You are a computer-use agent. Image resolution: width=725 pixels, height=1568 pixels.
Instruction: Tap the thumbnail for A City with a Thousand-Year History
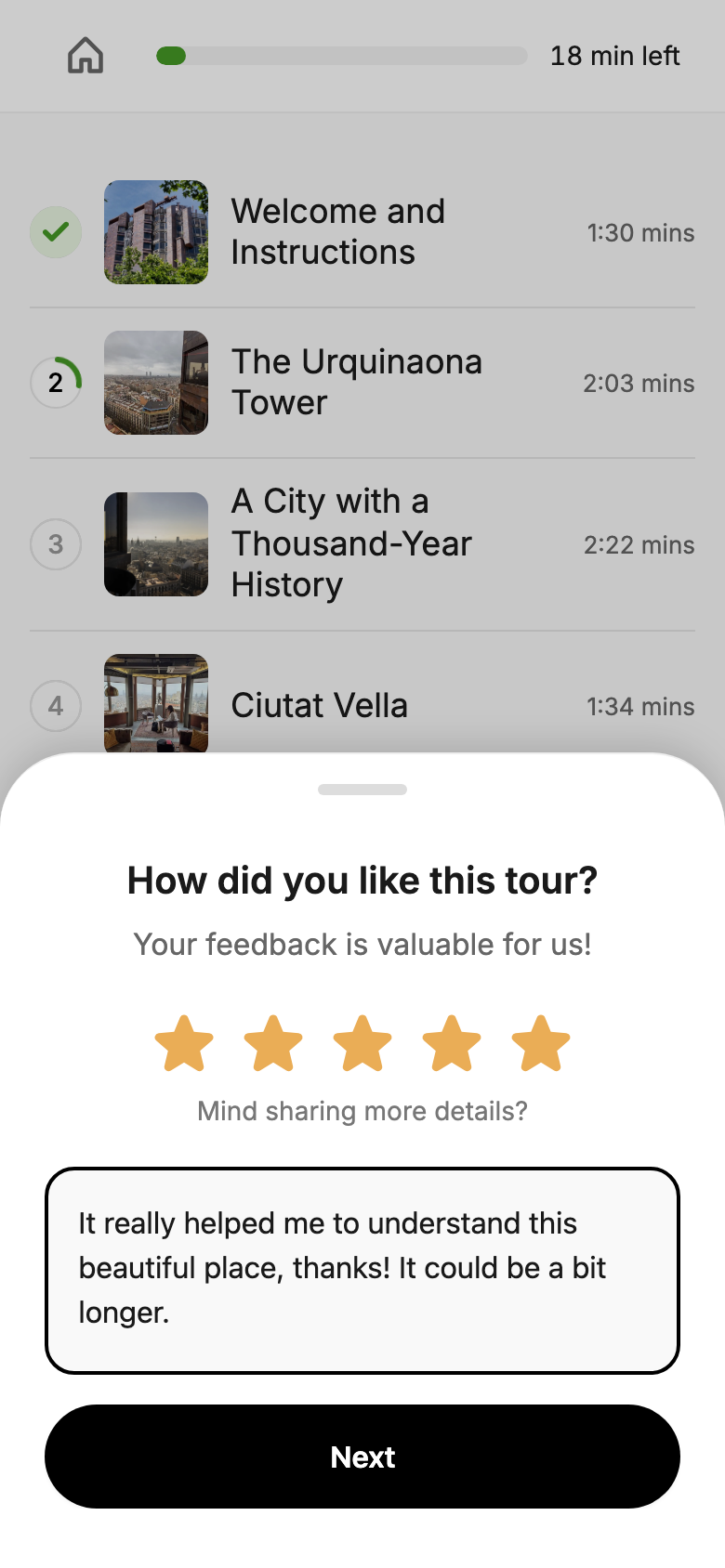click(155, 544)
